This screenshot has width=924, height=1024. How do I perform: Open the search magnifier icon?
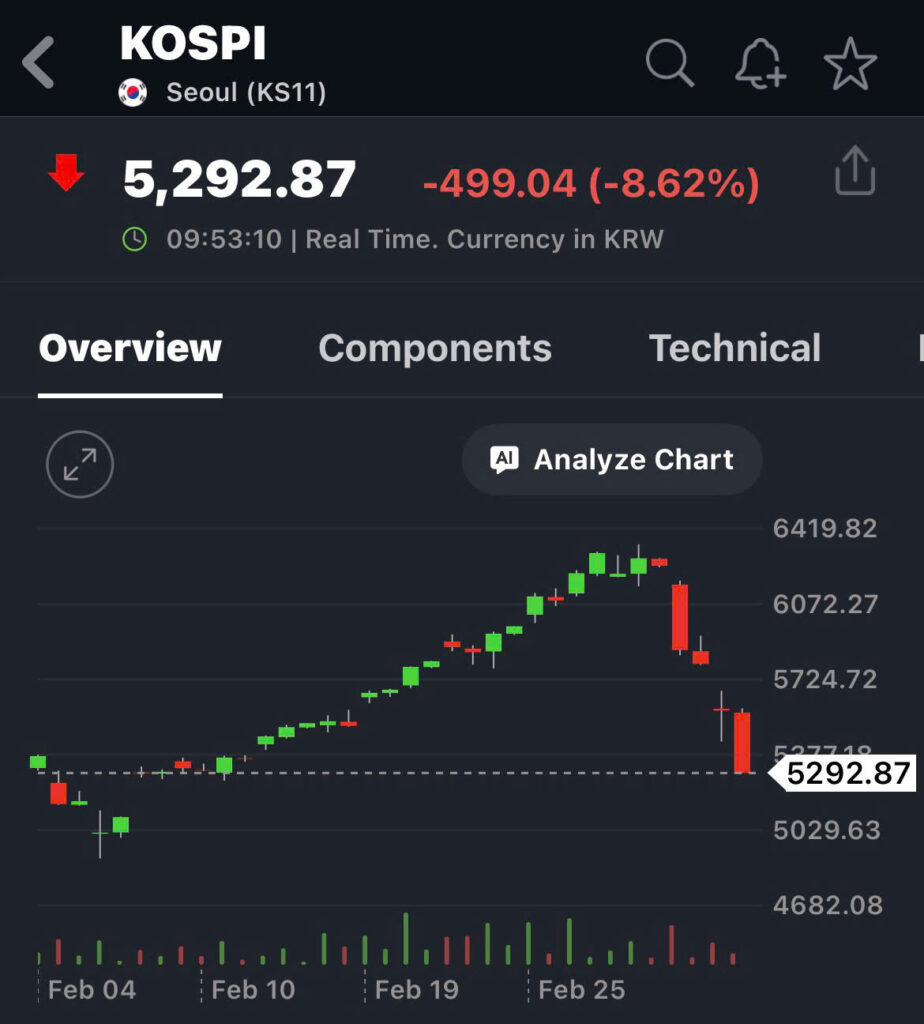coord(669,63)
